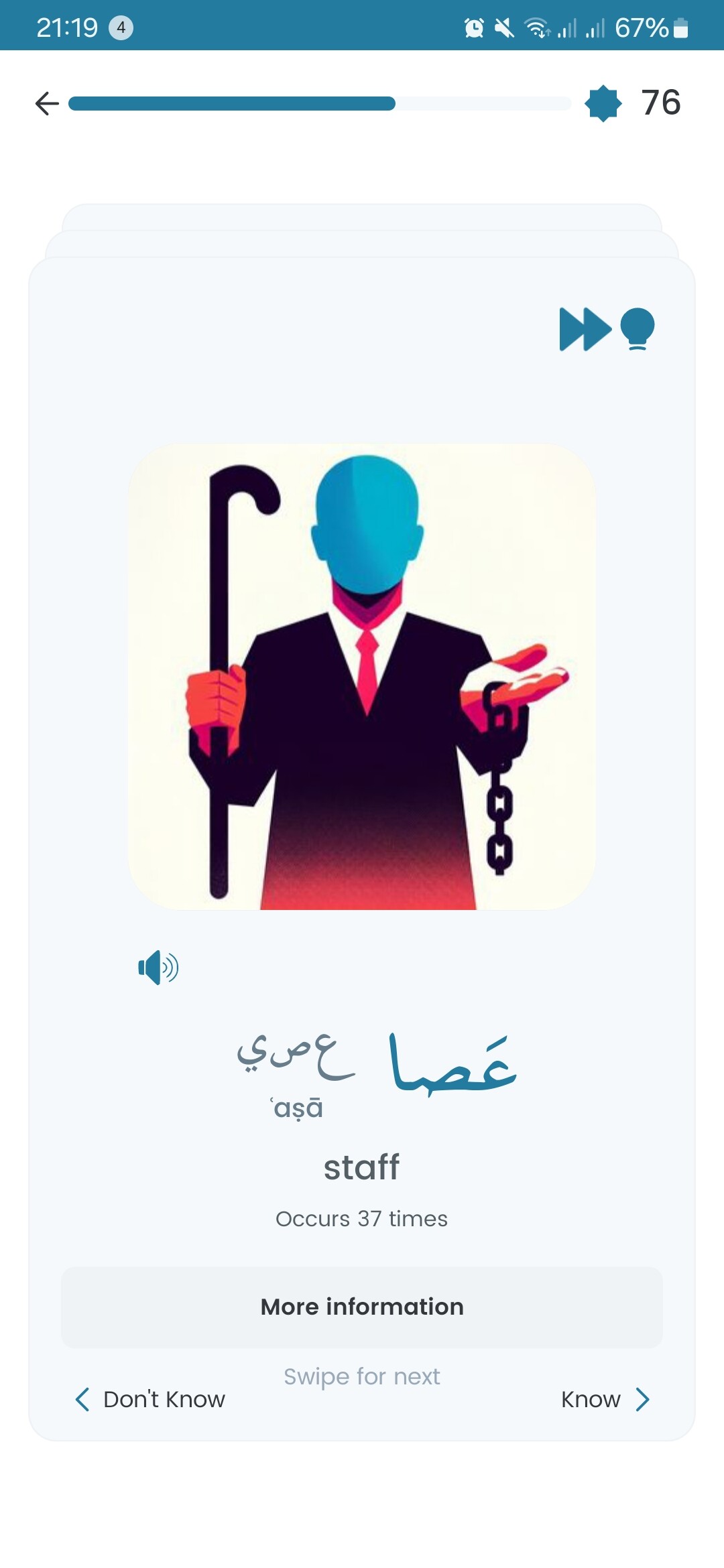The width and height of the screenshot is (724, 1568).
Task: Open the lightbulb hint icon
Action: (637, 329)
